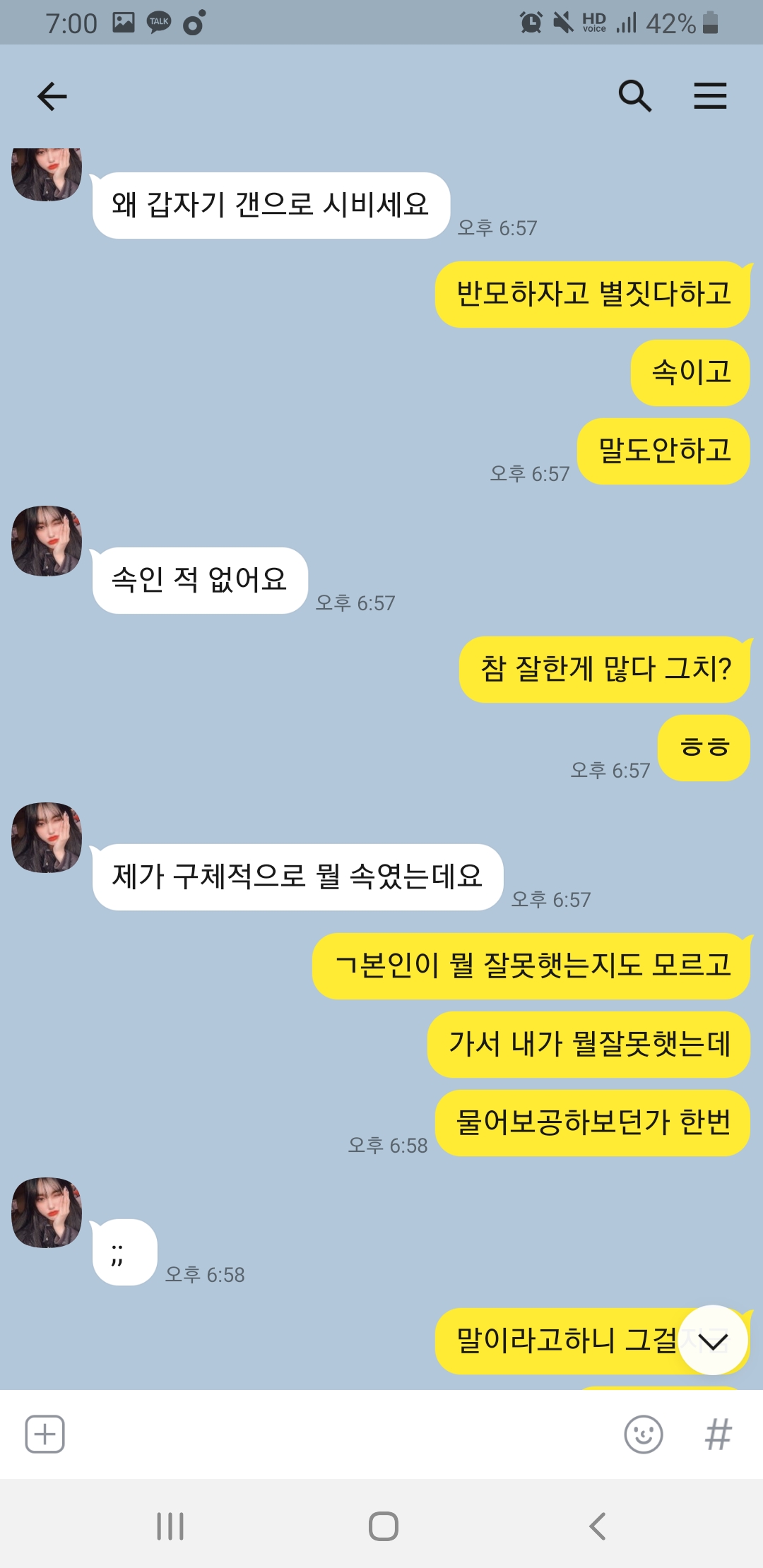The height and width of the screenshot is (1568, 763).
Task: Tap system home button
Action: click(383, 1526)
